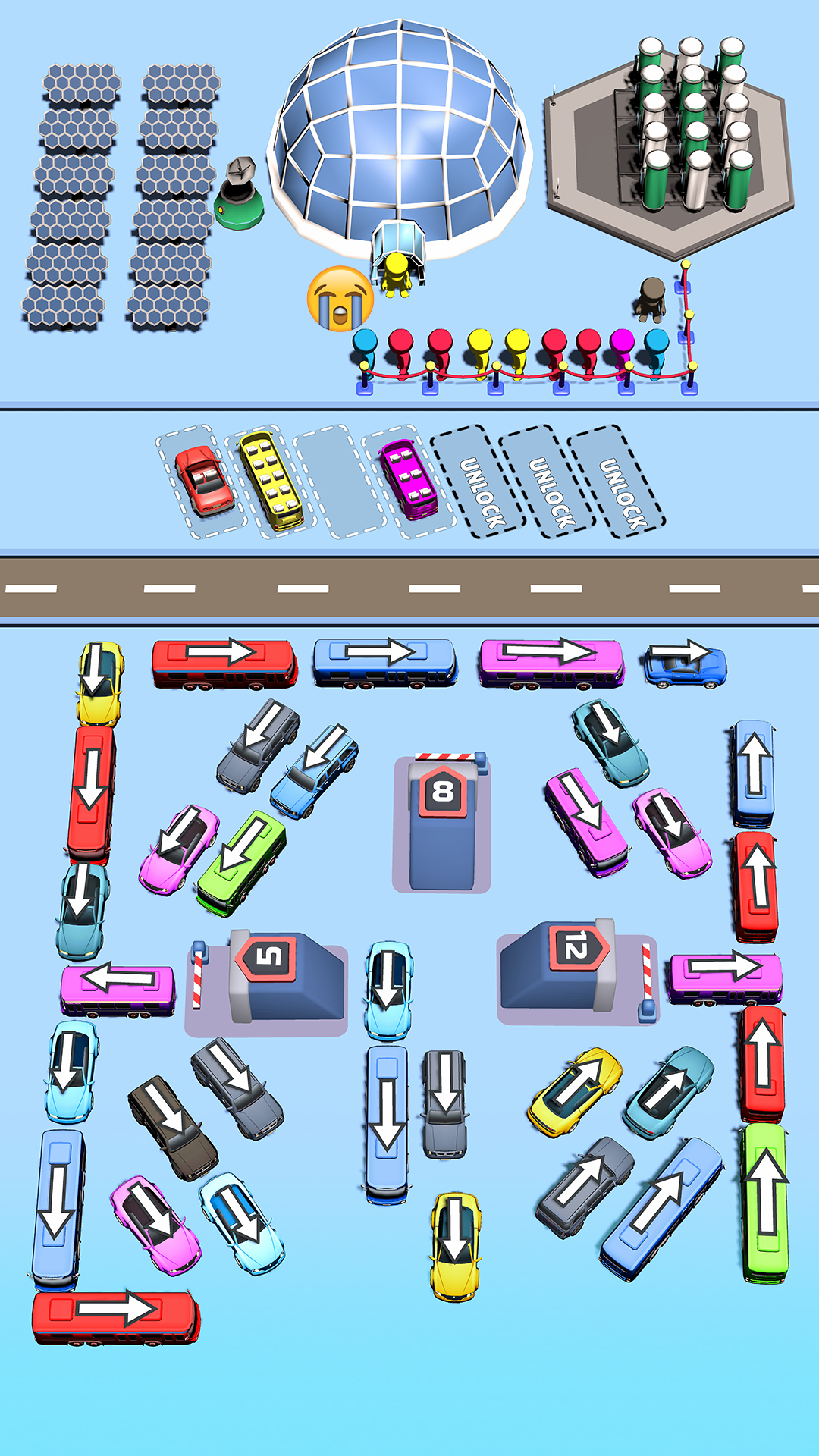819x1456 pixels.
Task: Send the teal car pointing up-right
Action: click(x=668, y=1092)
